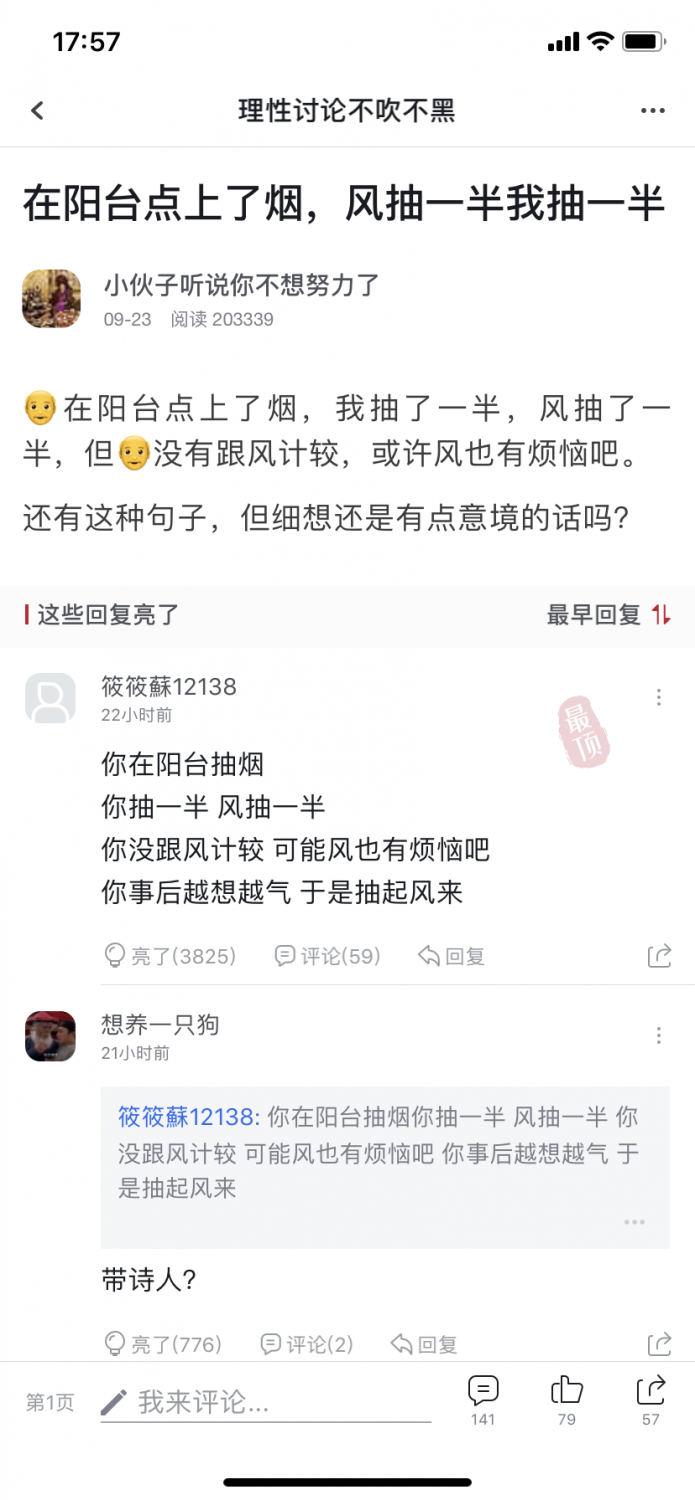
Task: Light up 筱筱蘇12138's reply 亮了(3825)
Action: pyautogui.click(x=170, y=956)
